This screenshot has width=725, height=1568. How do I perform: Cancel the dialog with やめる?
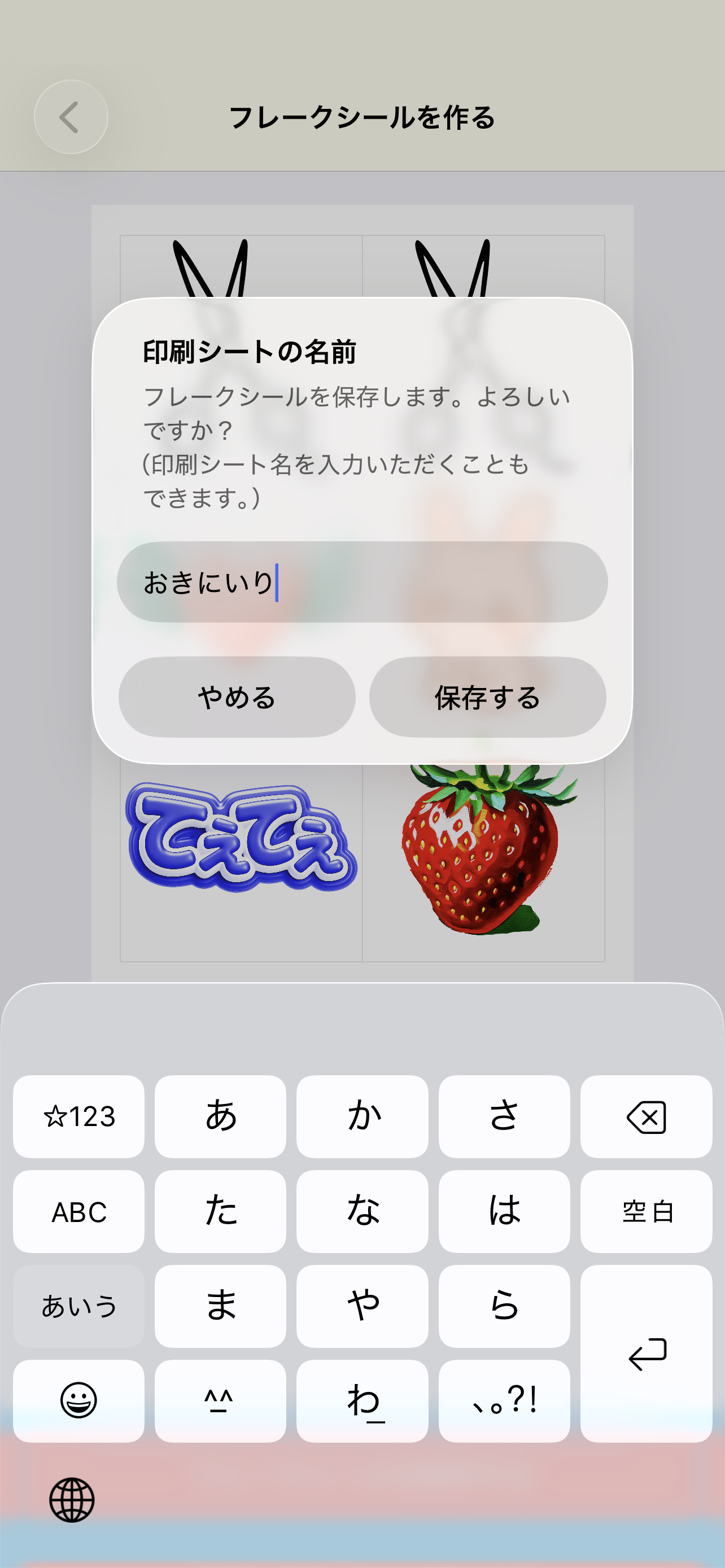coord(237,697)
